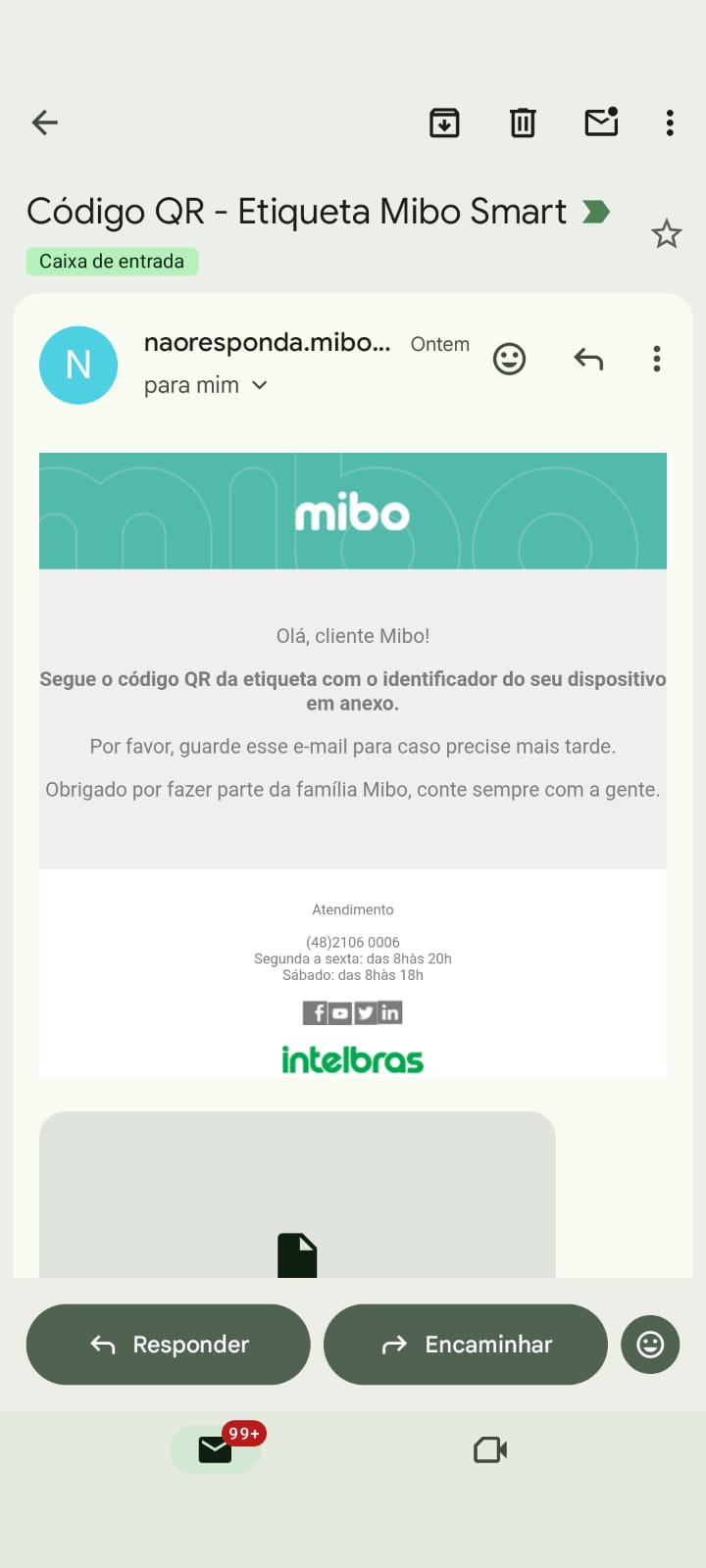Open the sender's profile avatar
This screenshot has width=706, height=1568.
pos(78,365)
